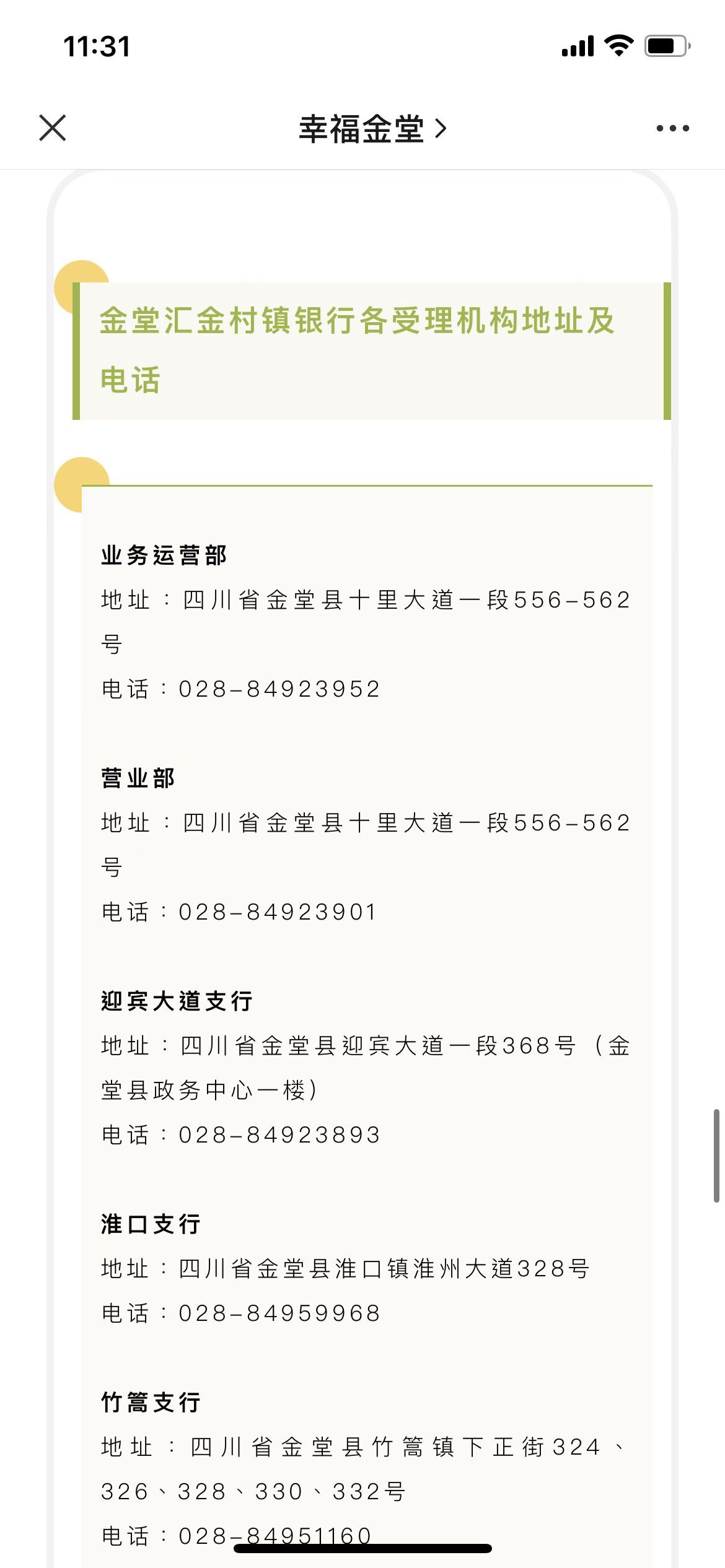Open the three-dot more options menu
Screen dimensions: 725x1568
pos(672,128)
